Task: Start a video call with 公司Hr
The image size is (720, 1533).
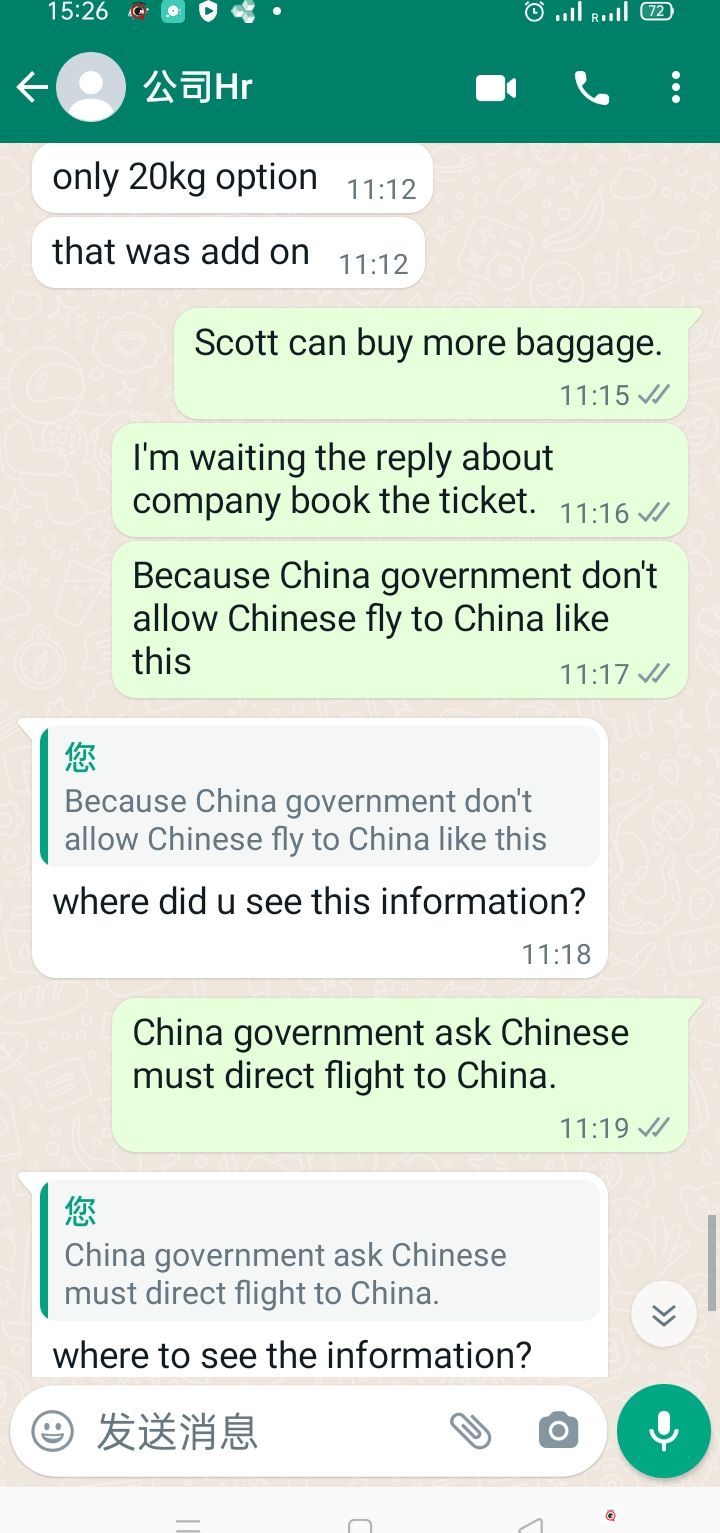Action: click(496, 88)
